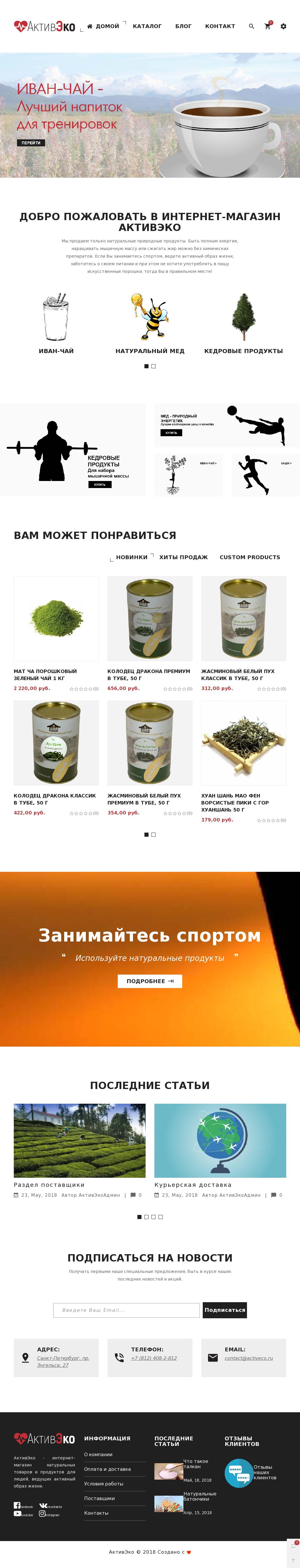Image resolution: width=300 pixels, height=1568 pixels.
Task: Open article Курьерская доставка
Action: pyautogui.click(x=193, y=1184)
